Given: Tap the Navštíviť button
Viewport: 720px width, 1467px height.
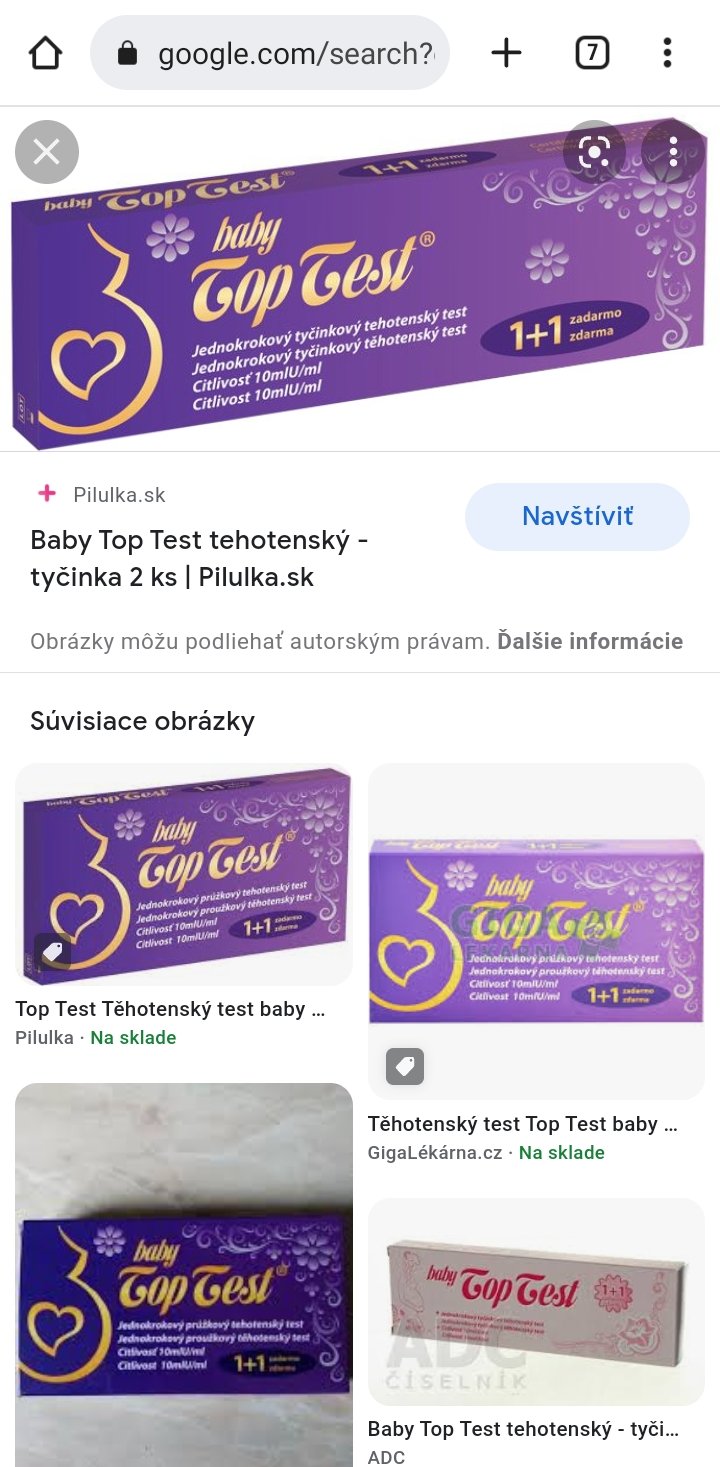Looking at the screenshot, I should tap(577, 517).
